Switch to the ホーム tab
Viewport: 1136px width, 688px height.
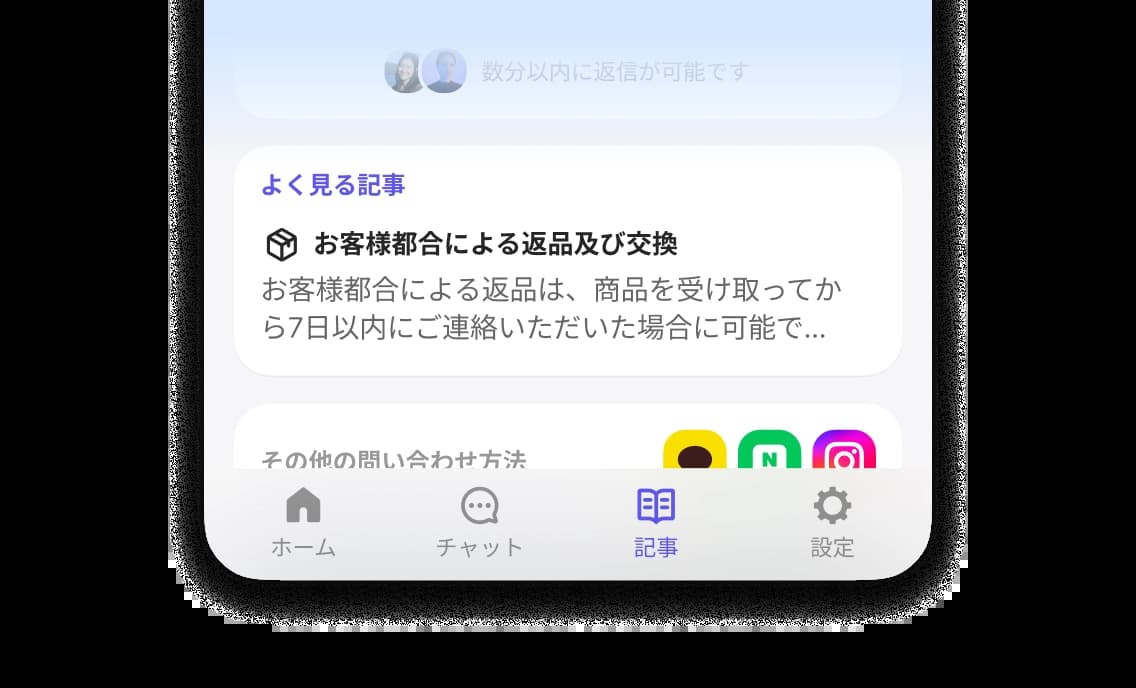[x=303, y=522]
